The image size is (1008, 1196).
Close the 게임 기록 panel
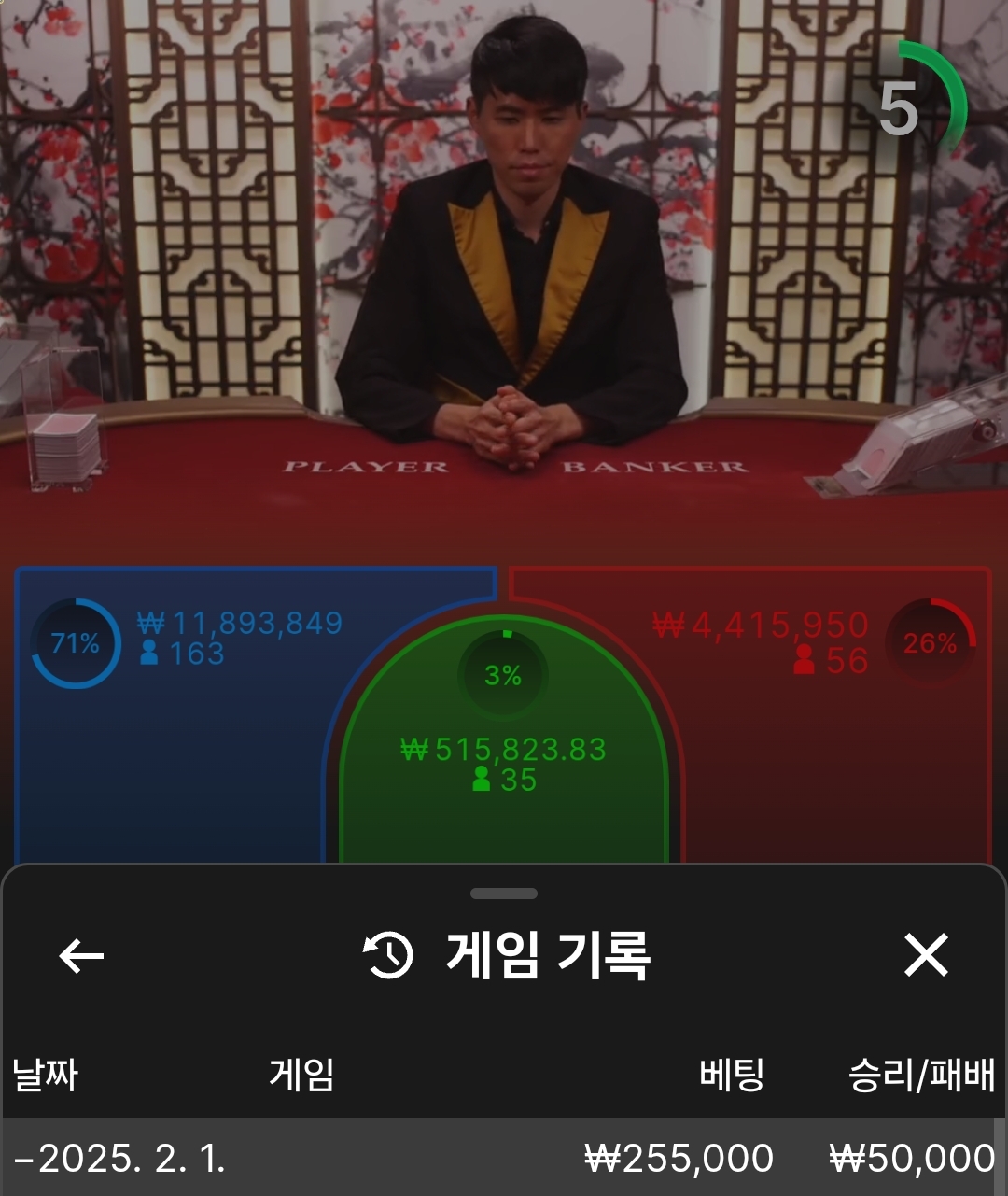(x=926, y=955)
